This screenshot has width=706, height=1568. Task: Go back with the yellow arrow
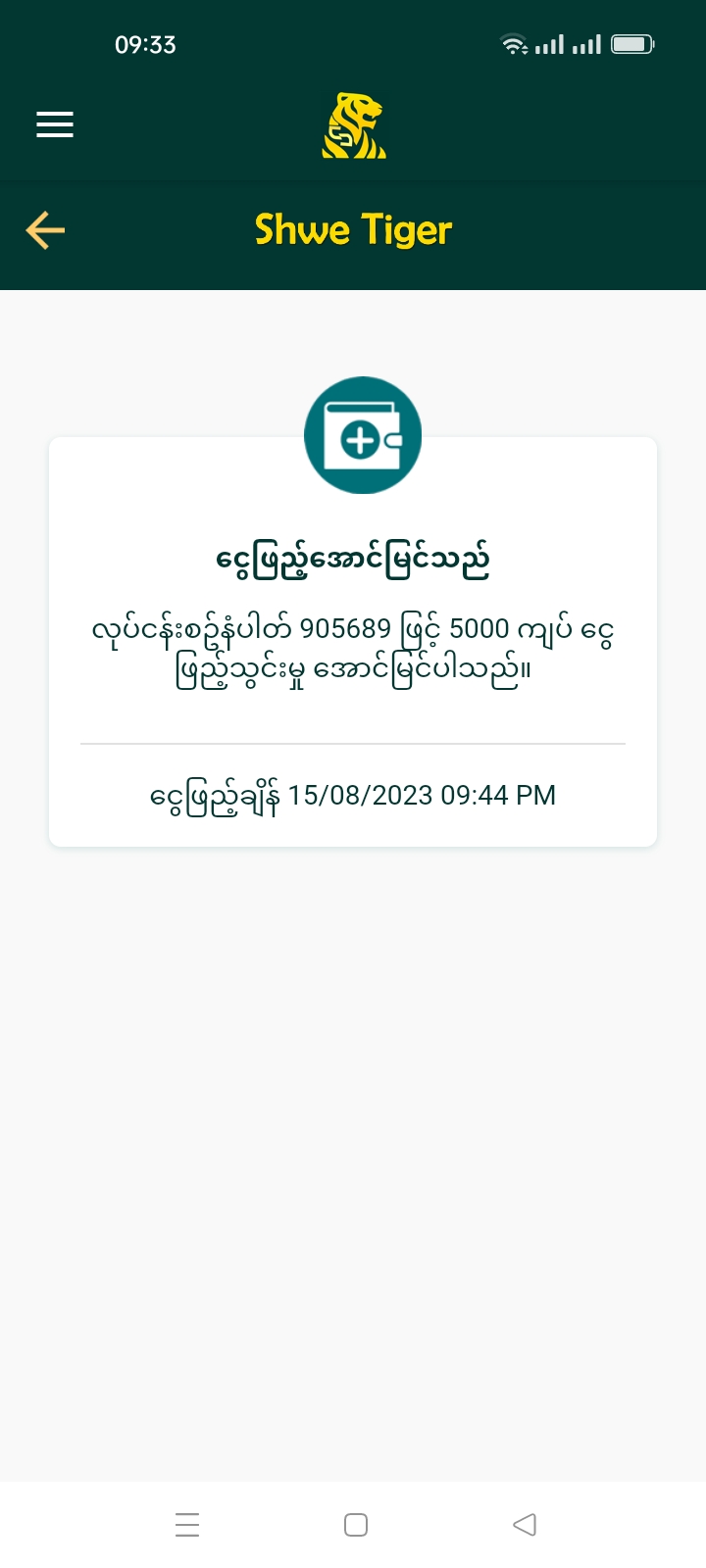tap(45, 230)
